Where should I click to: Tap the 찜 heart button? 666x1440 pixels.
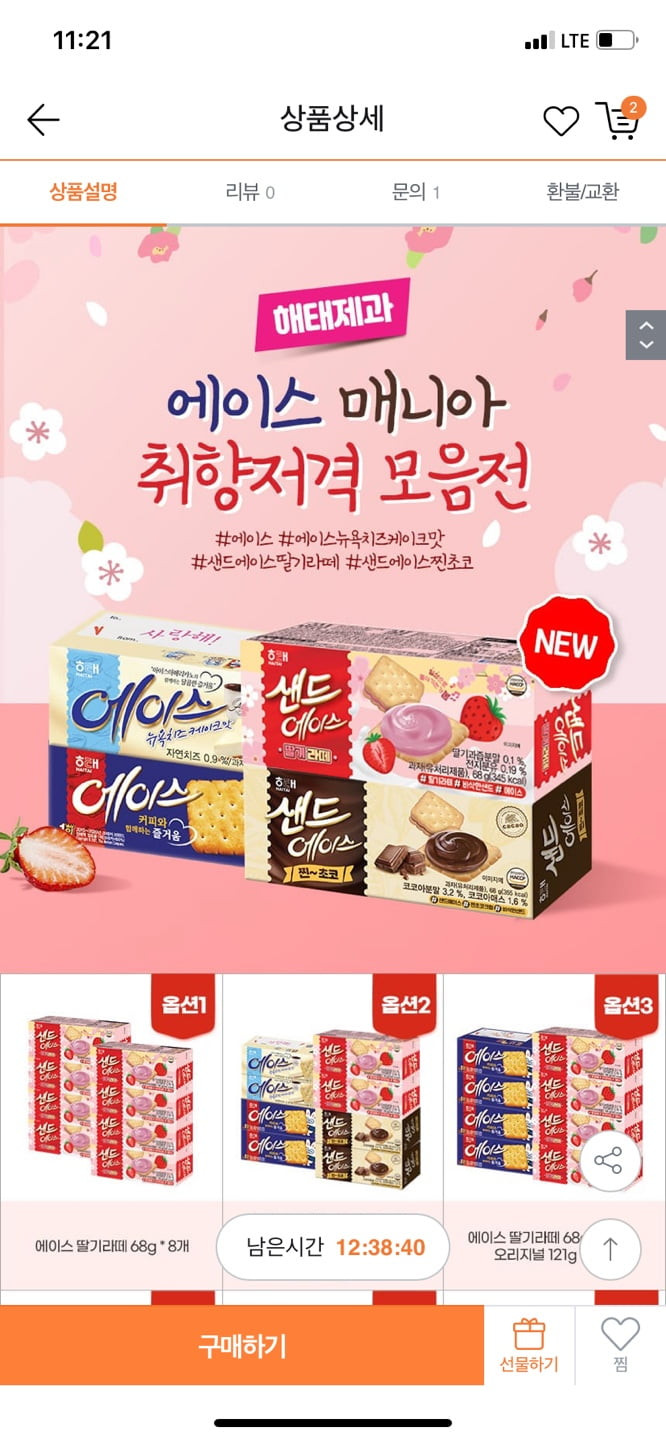point(620,1345)
